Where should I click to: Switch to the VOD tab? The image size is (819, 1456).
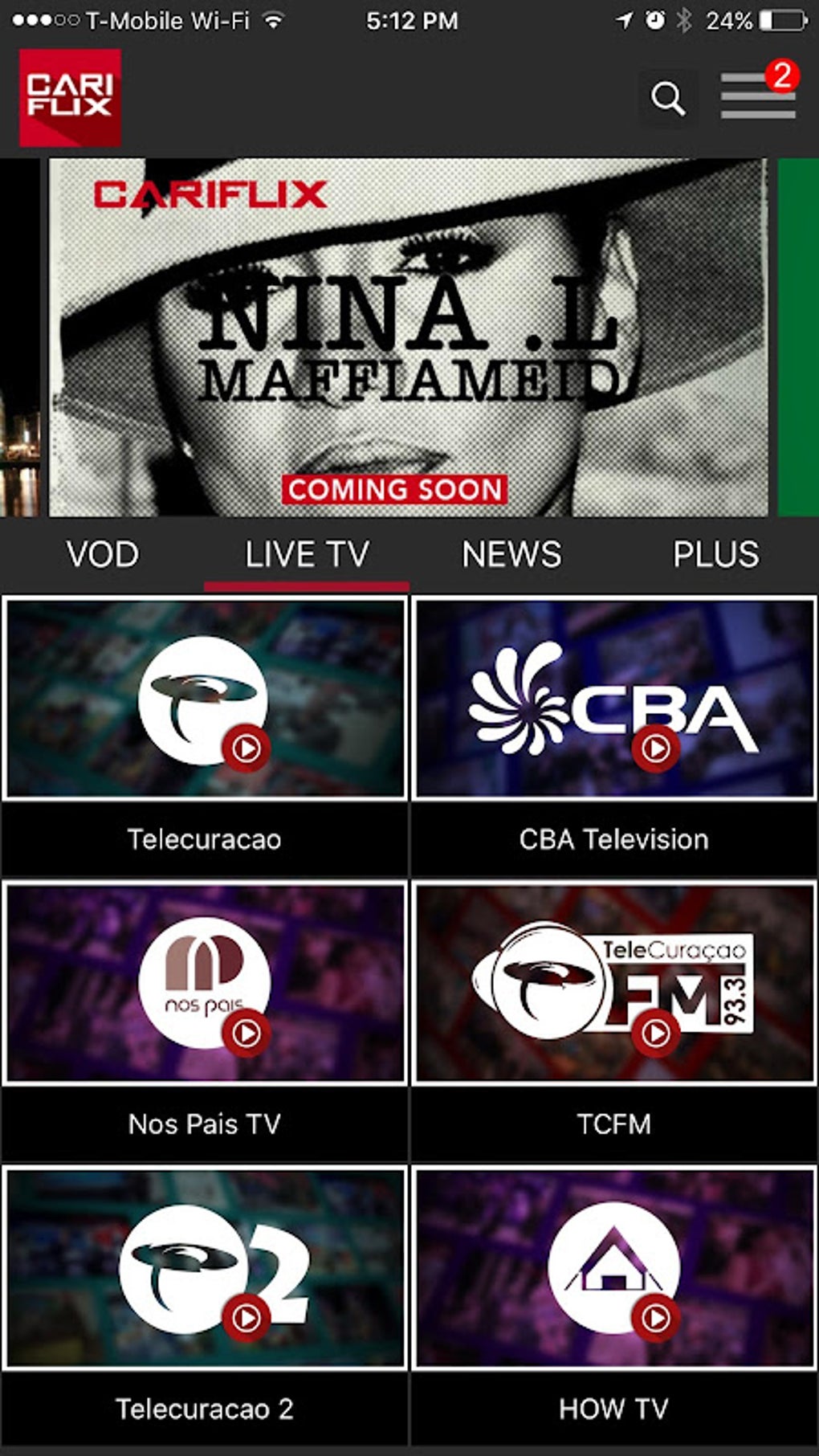102,554
